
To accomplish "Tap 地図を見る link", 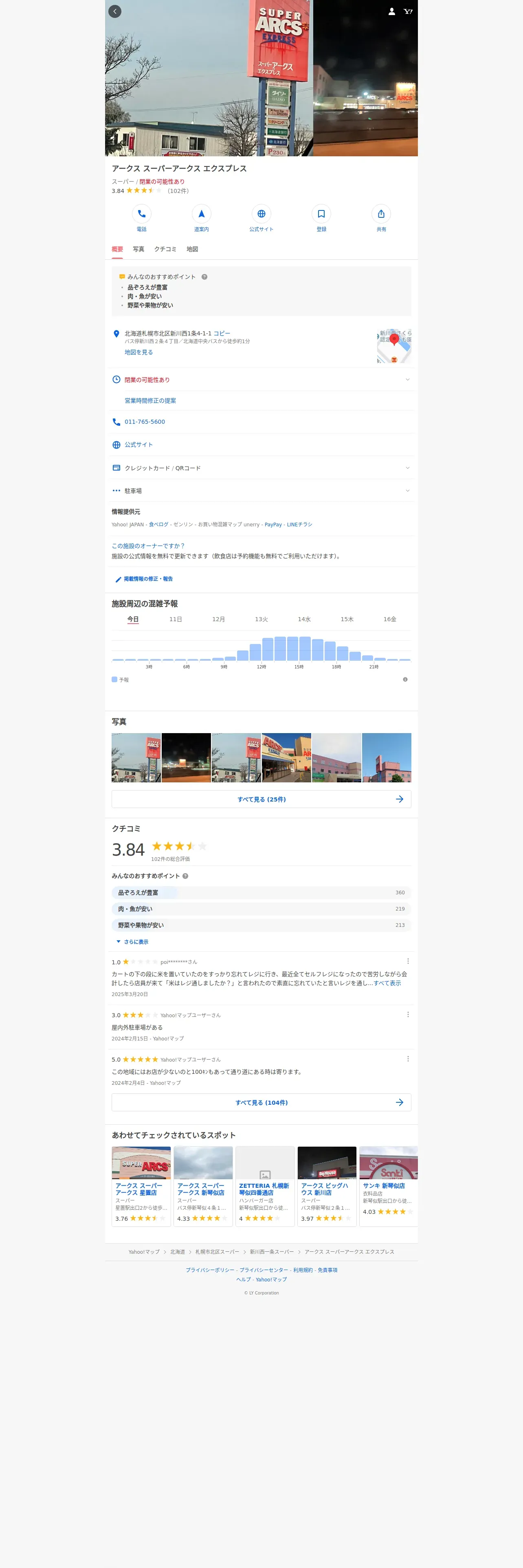I will (x=139, y=353).
